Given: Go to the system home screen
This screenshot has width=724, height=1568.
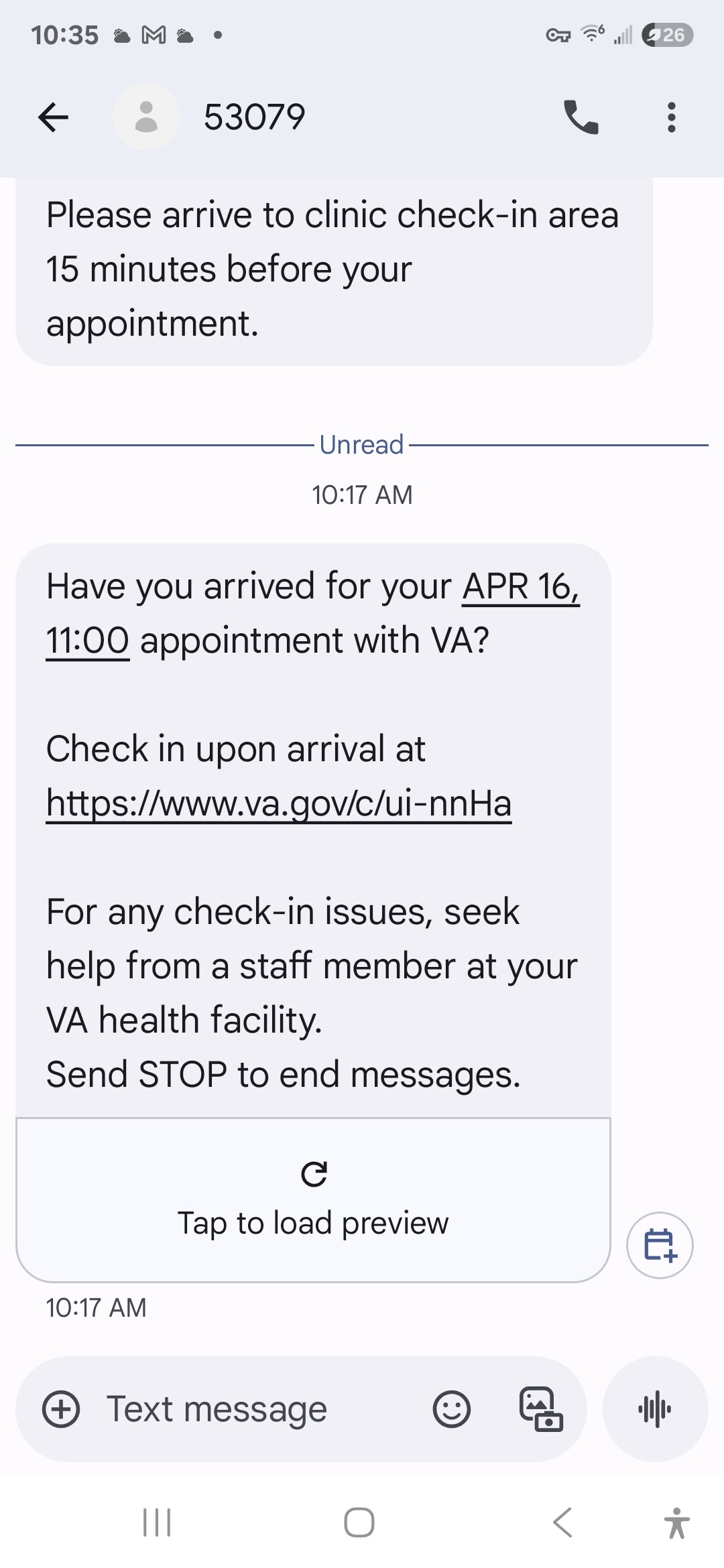Looking at the screenshot, I should click(x=359, y=1522).
